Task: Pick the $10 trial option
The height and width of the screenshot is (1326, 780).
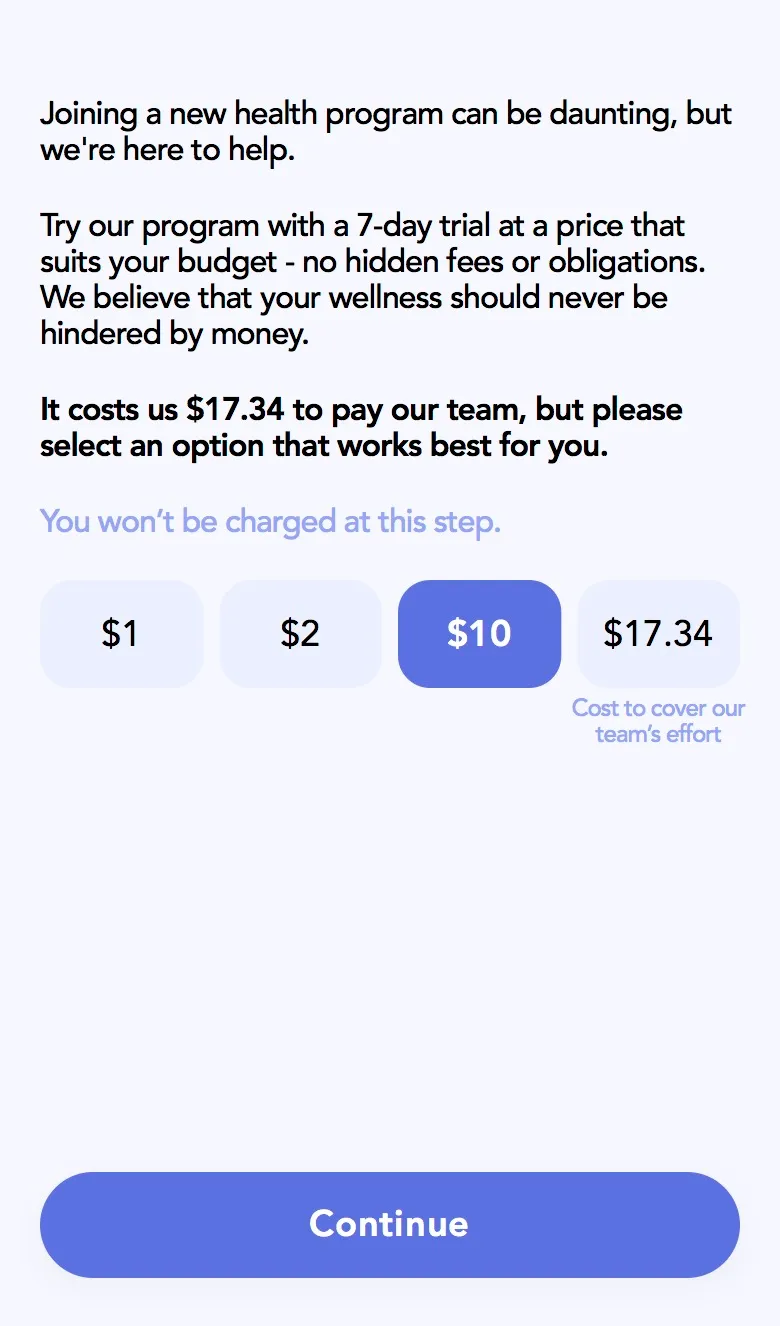Action: click(479, 634)
